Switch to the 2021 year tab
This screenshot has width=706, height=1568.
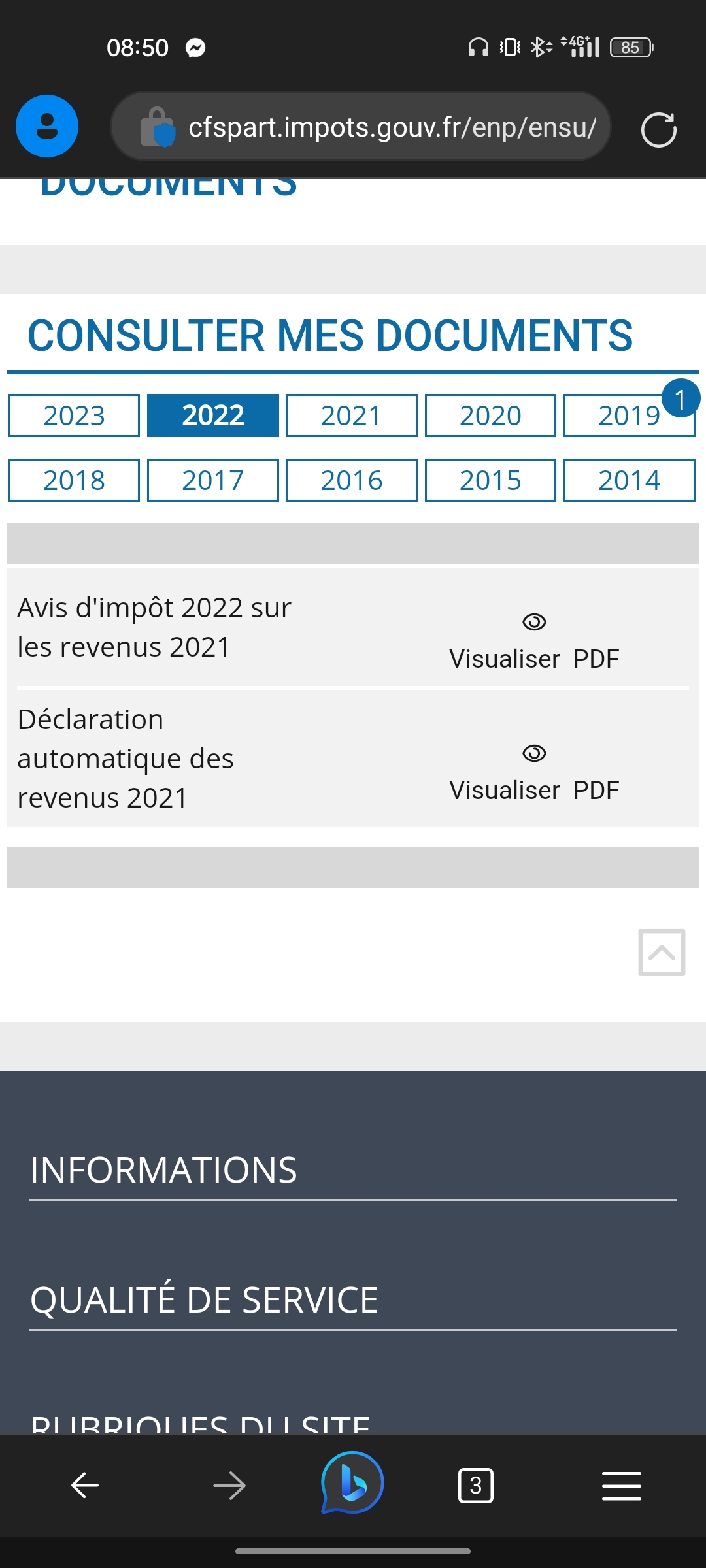(x=351, y=416)
